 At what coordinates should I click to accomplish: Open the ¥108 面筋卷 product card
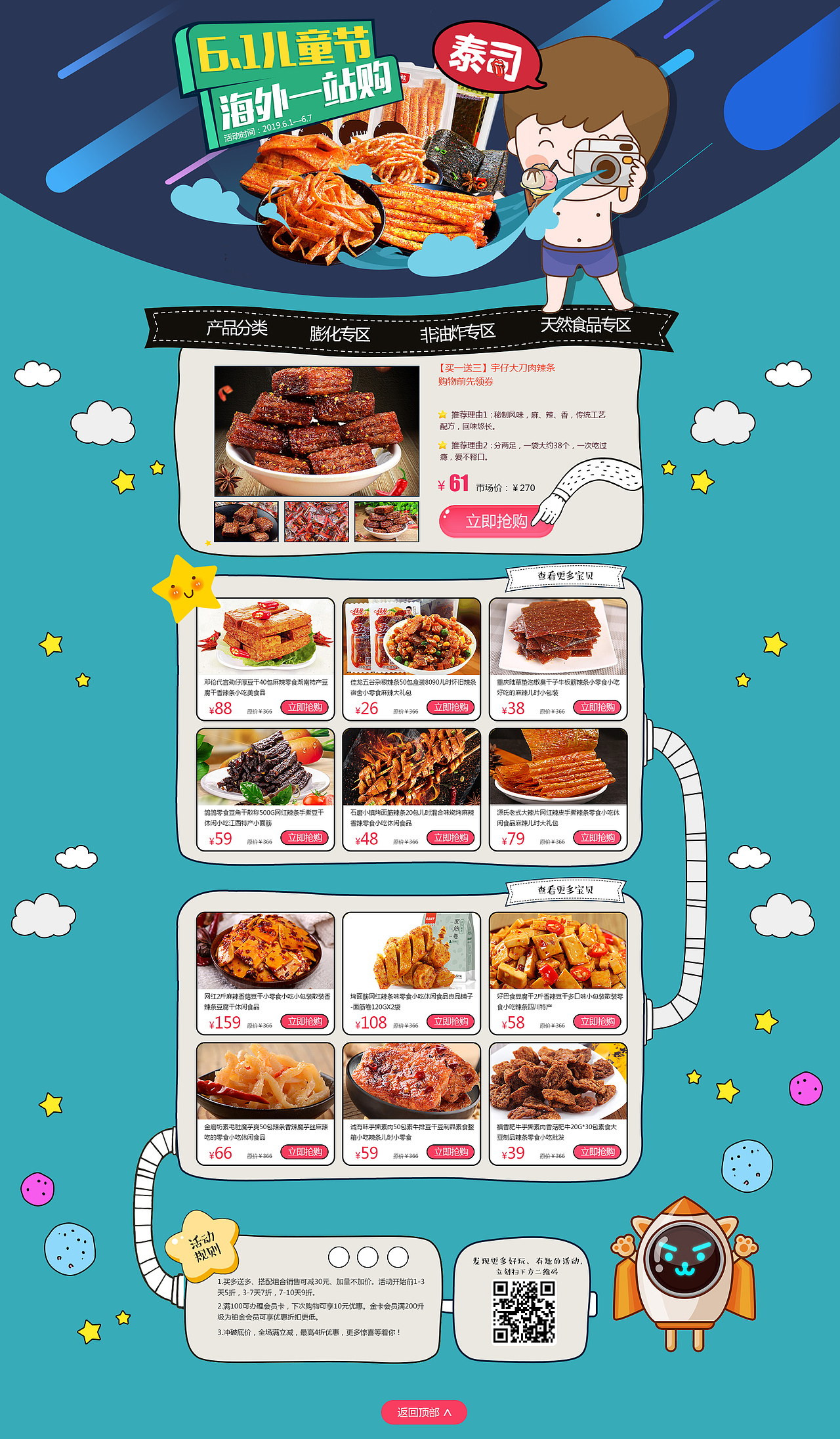tap(411, 951)
